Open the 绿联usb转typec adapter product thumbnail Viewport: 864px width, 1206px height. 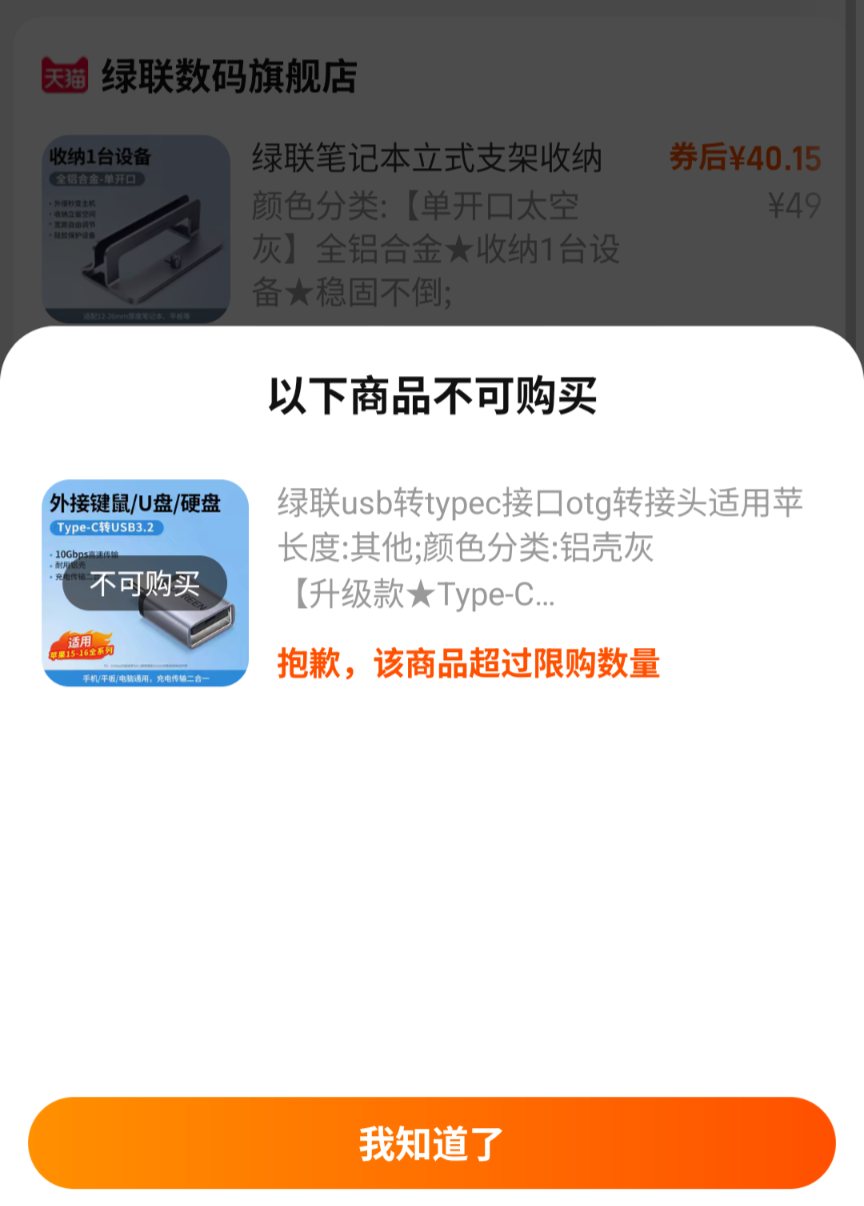[x=145, y=583]
